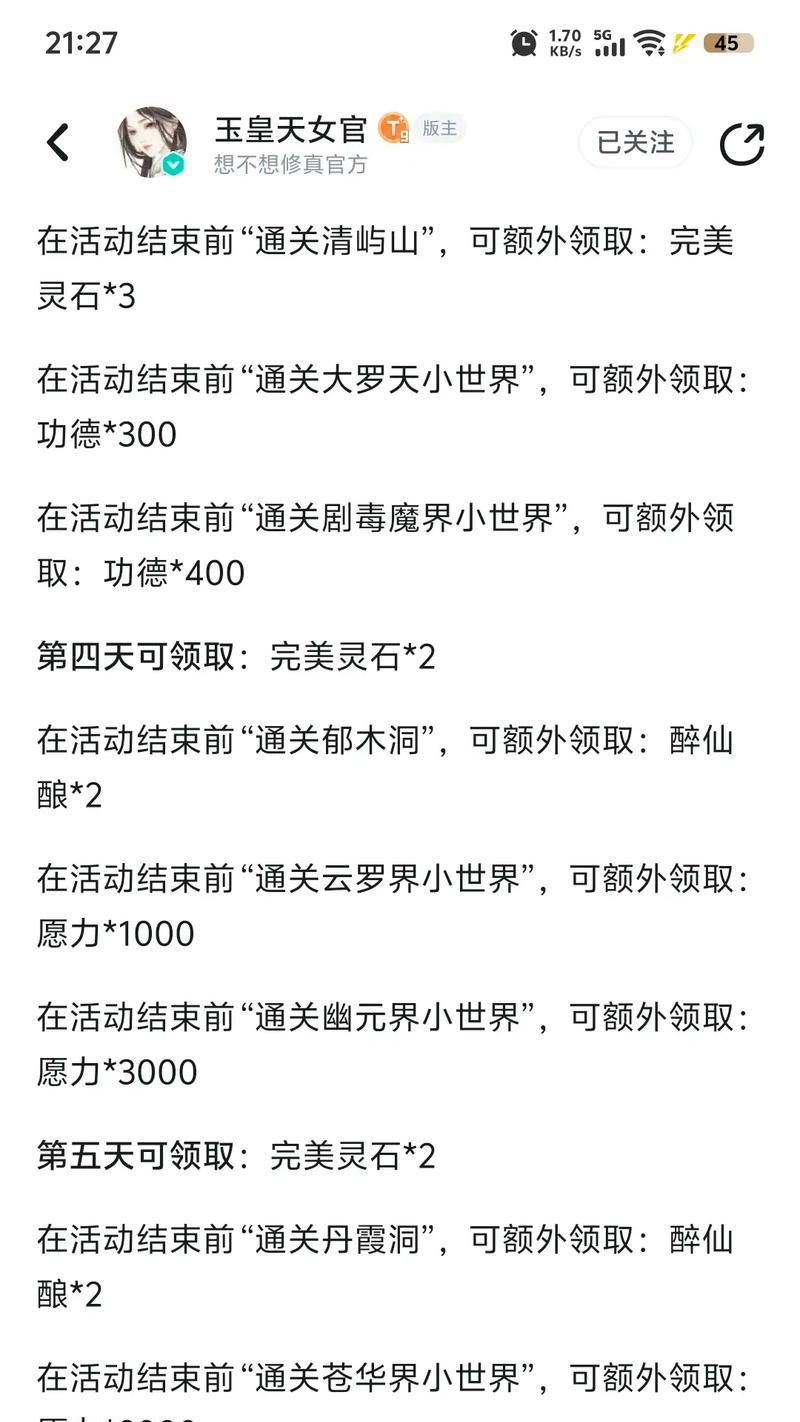
Task: Go back using the header arrow
Action: click(58, 142)
